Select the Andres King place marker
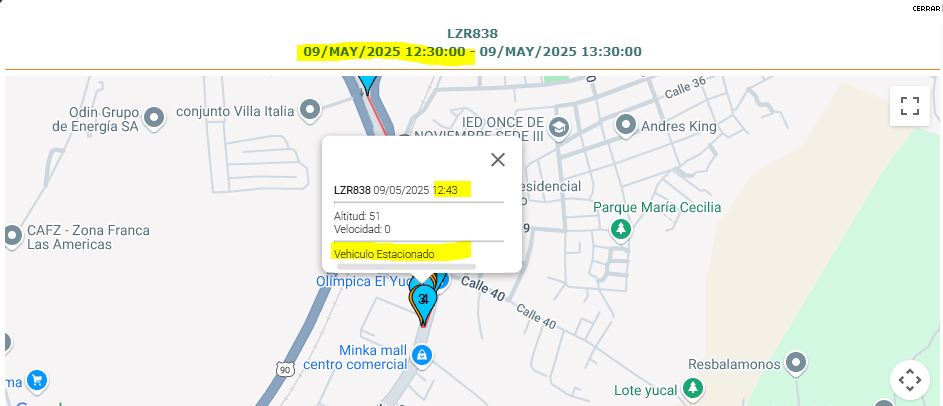The image size is (943, 406). tap(626, 125)
